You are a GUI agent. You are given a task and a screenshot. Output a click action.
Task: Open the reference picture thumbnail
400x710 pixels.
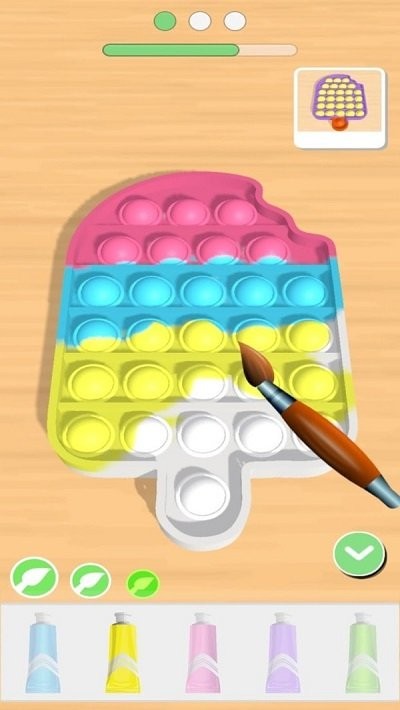pos(339,108)
